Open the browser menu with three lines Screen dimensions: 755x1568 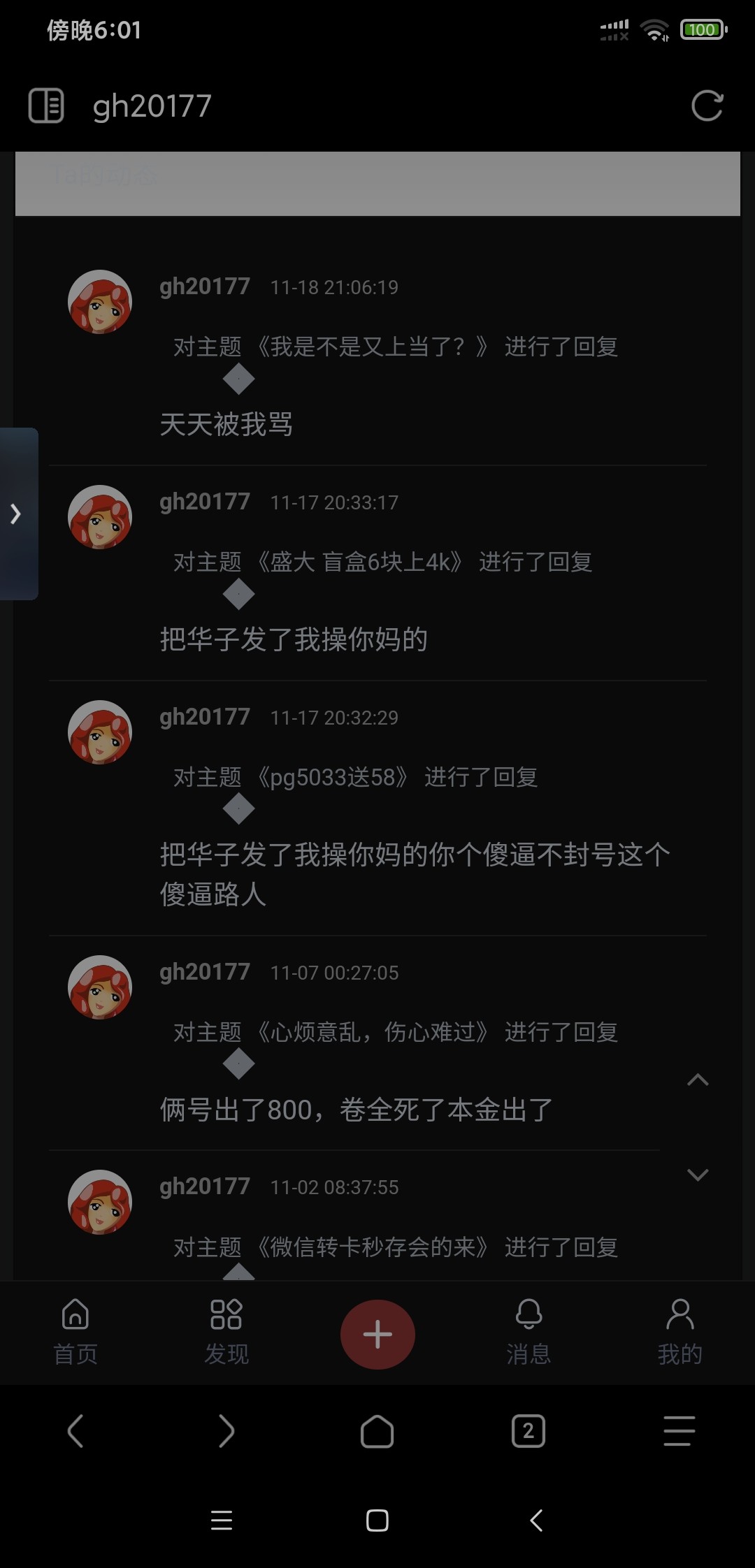pyautogui.click(x=677, y=1431)
